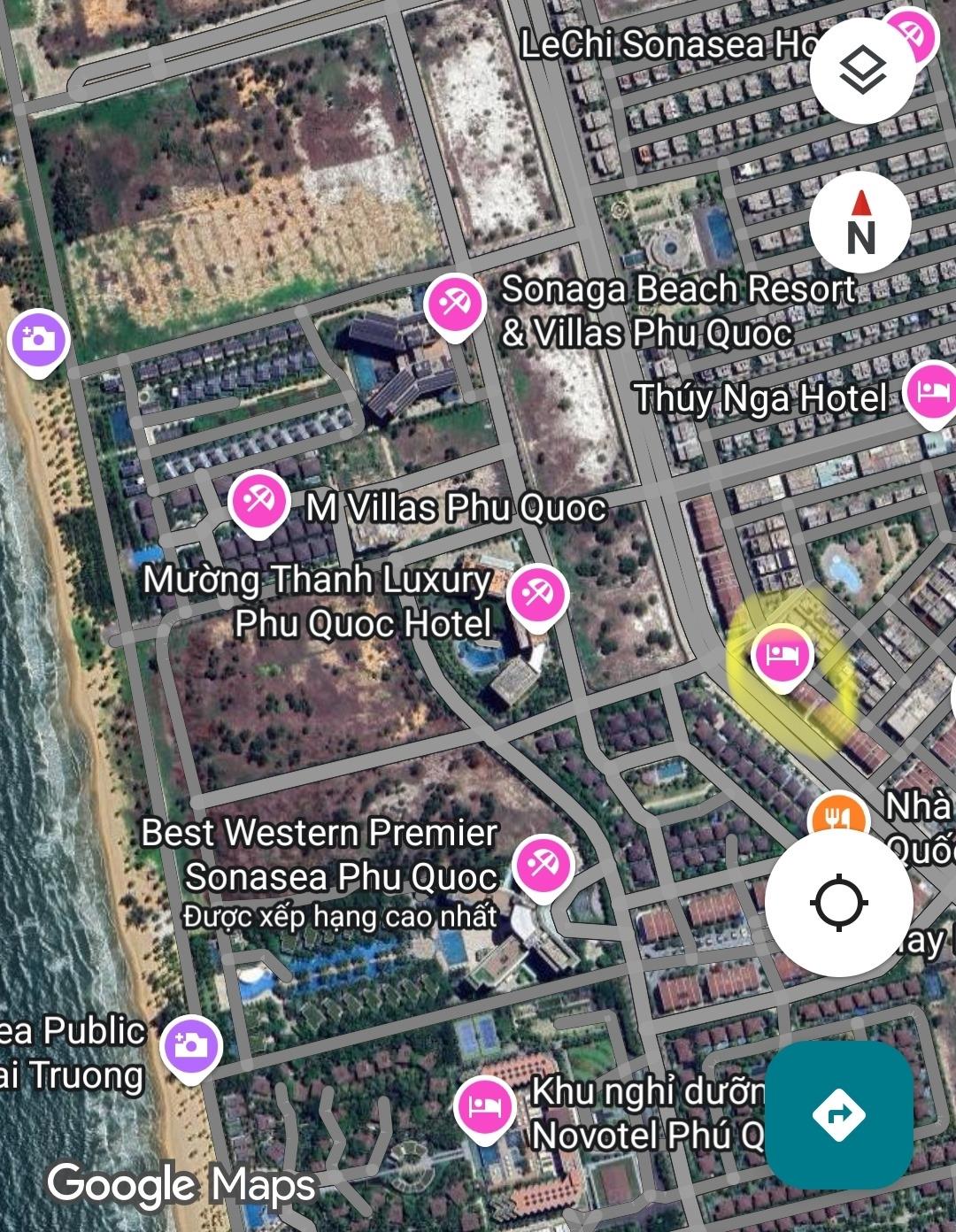Open Thúy Nga Hotel pin

click(x=932, y=392)
